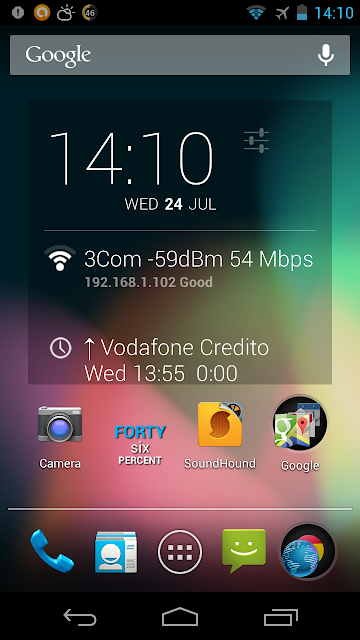Screen dimensions: 360x640
Task: Tap the 14:10 clock on the widget
Action: point(131,158)
